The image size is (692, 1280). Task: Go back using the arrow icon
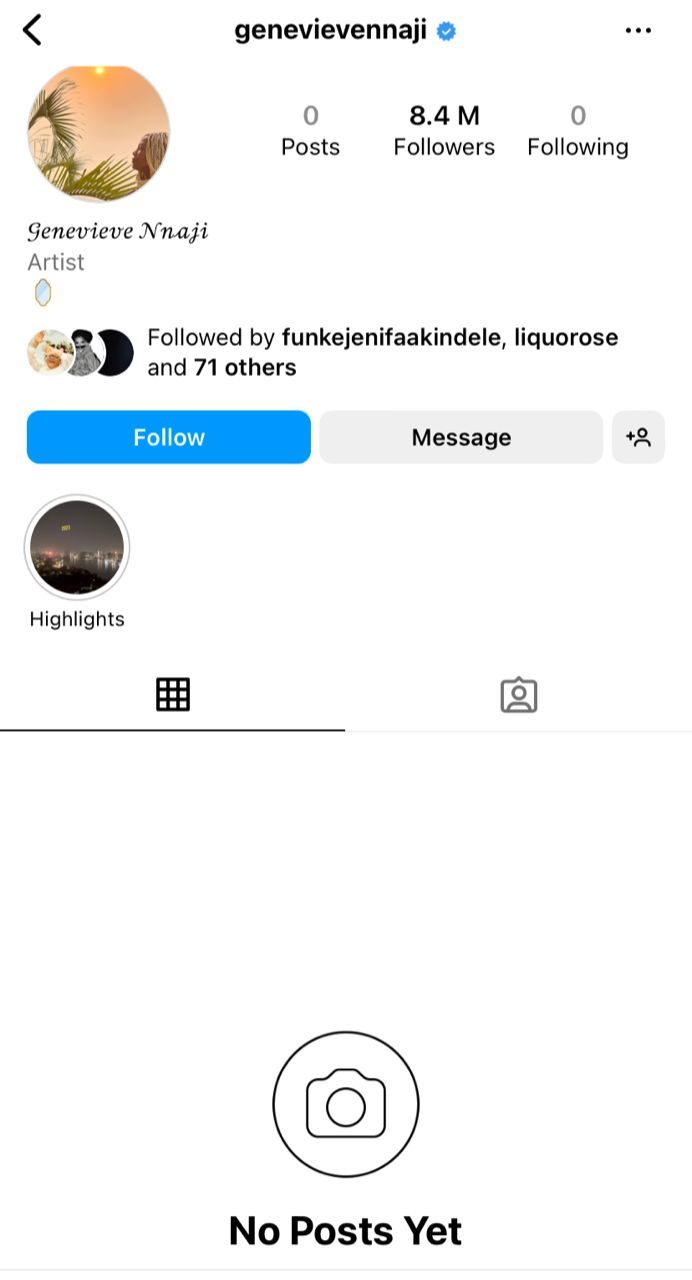click(x=32, y=30)
